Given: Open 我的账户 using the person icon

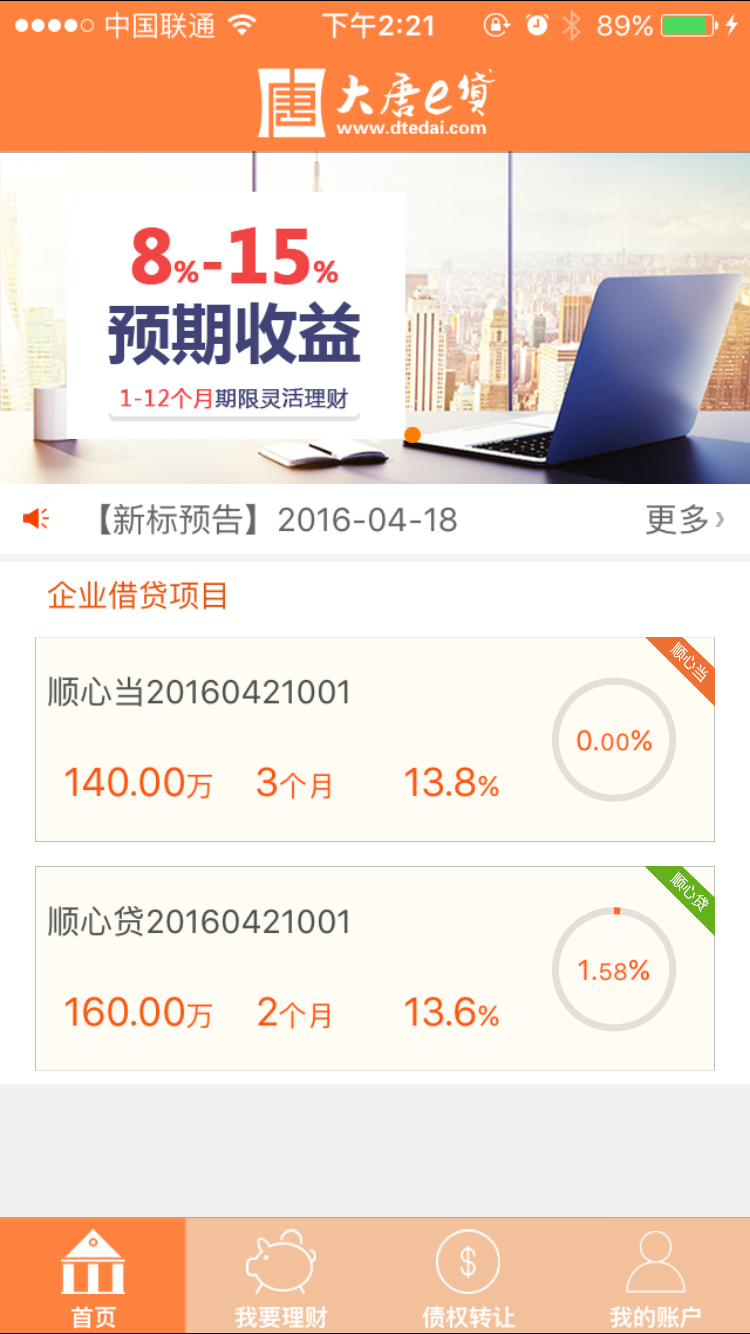Looking at the screenshot, I should [656, 1262].
